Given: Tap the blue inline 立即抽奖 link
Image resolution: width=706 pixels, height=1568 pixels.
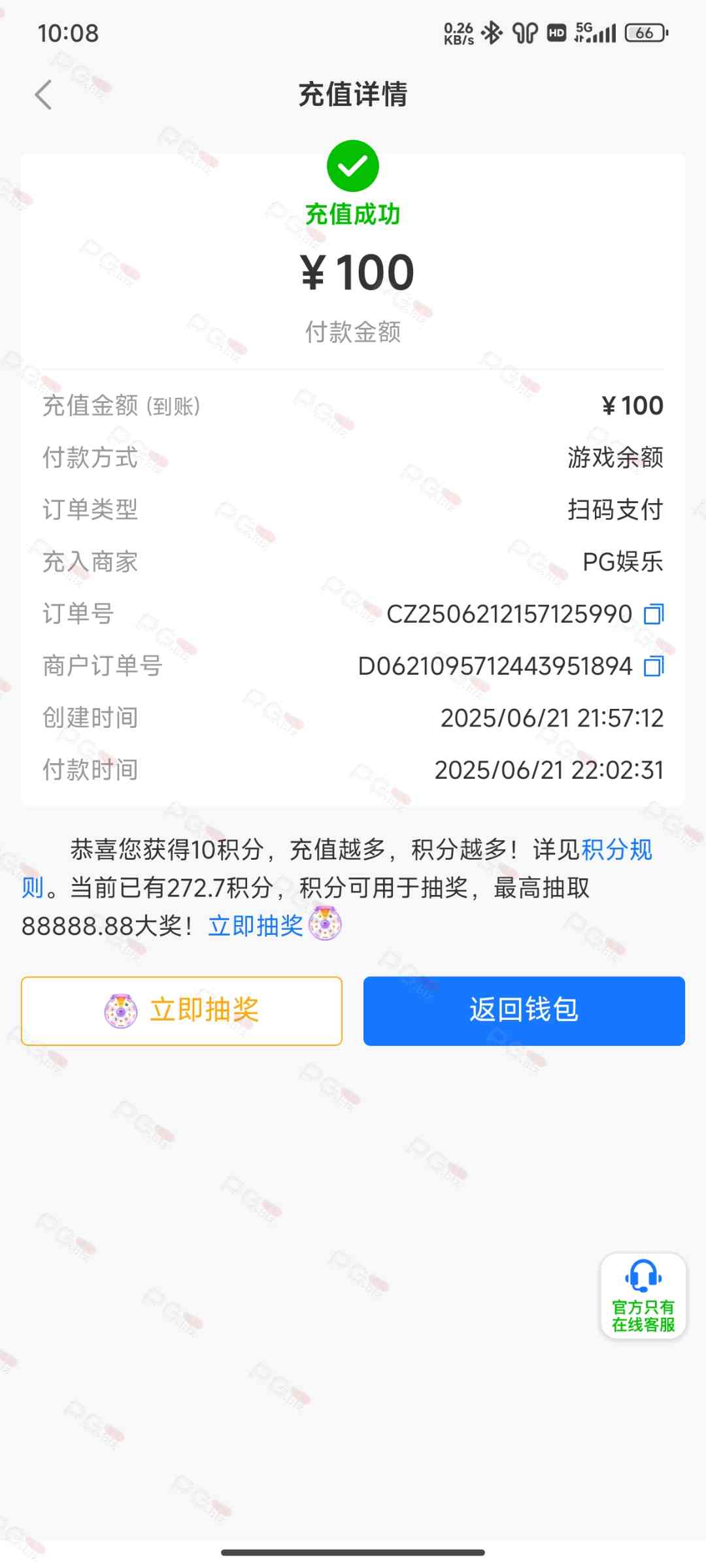Looking at the screenshot, I should pyautogui.click(x=256, y=926).
